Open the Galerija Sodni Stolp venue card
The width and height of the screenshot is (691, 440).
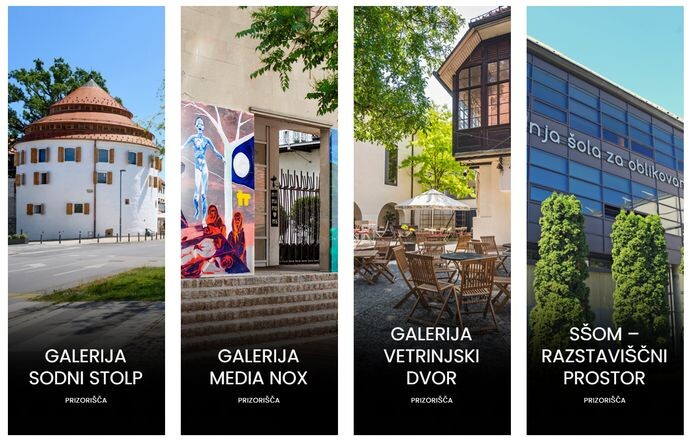coord(86,366)
